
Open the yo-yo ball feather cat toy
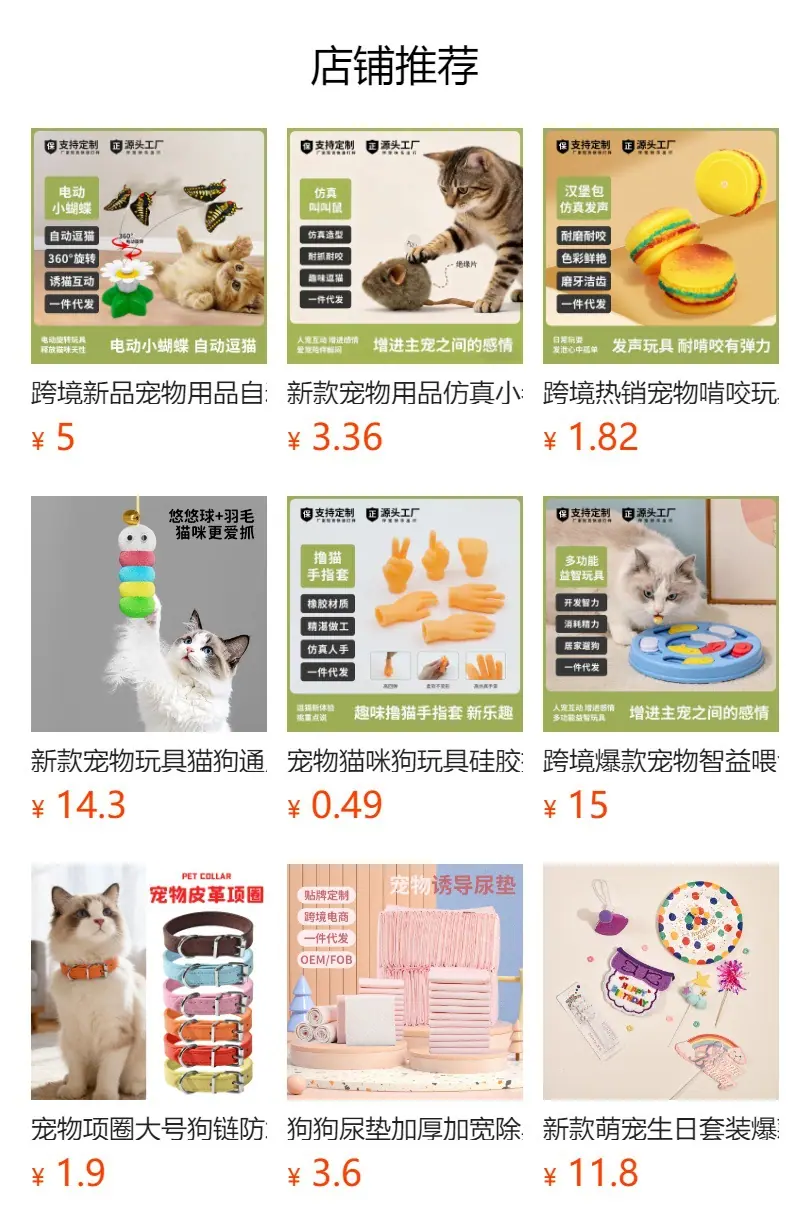tap(149, 614)
